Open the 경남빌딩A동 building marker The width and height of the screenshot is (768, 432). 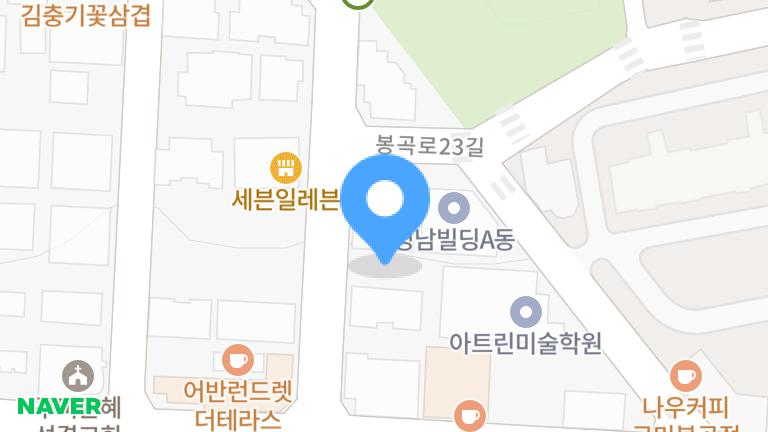coord(455,209)
